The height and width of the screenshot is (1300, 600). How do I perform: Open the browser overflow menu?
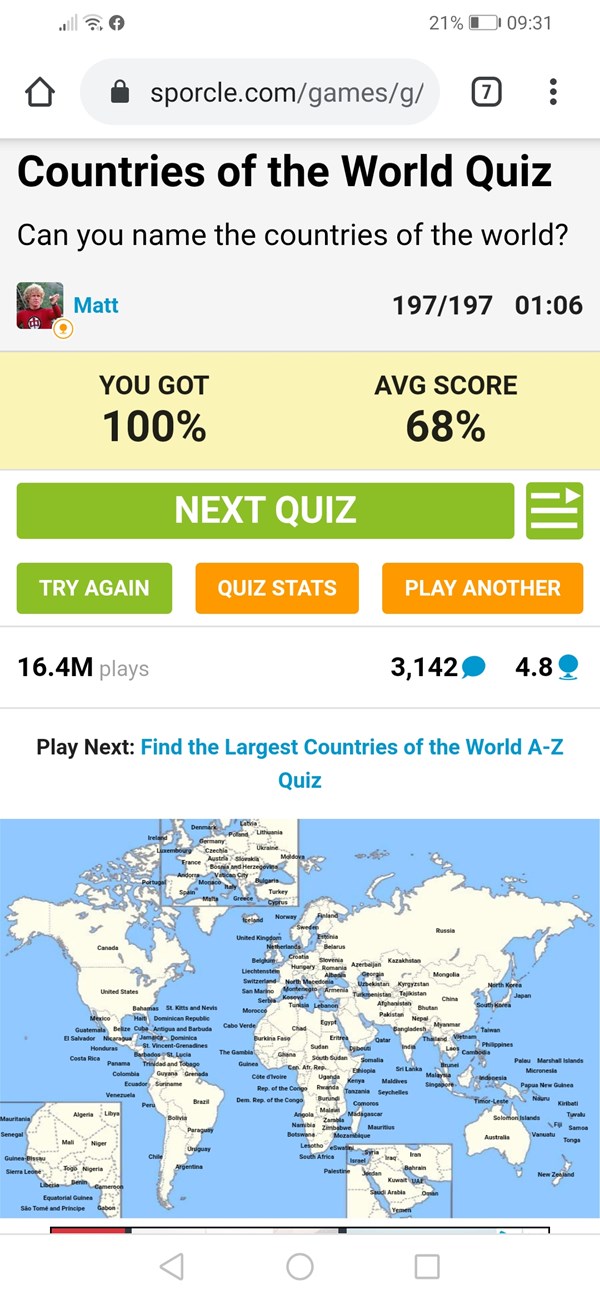(x=553, y=93)
